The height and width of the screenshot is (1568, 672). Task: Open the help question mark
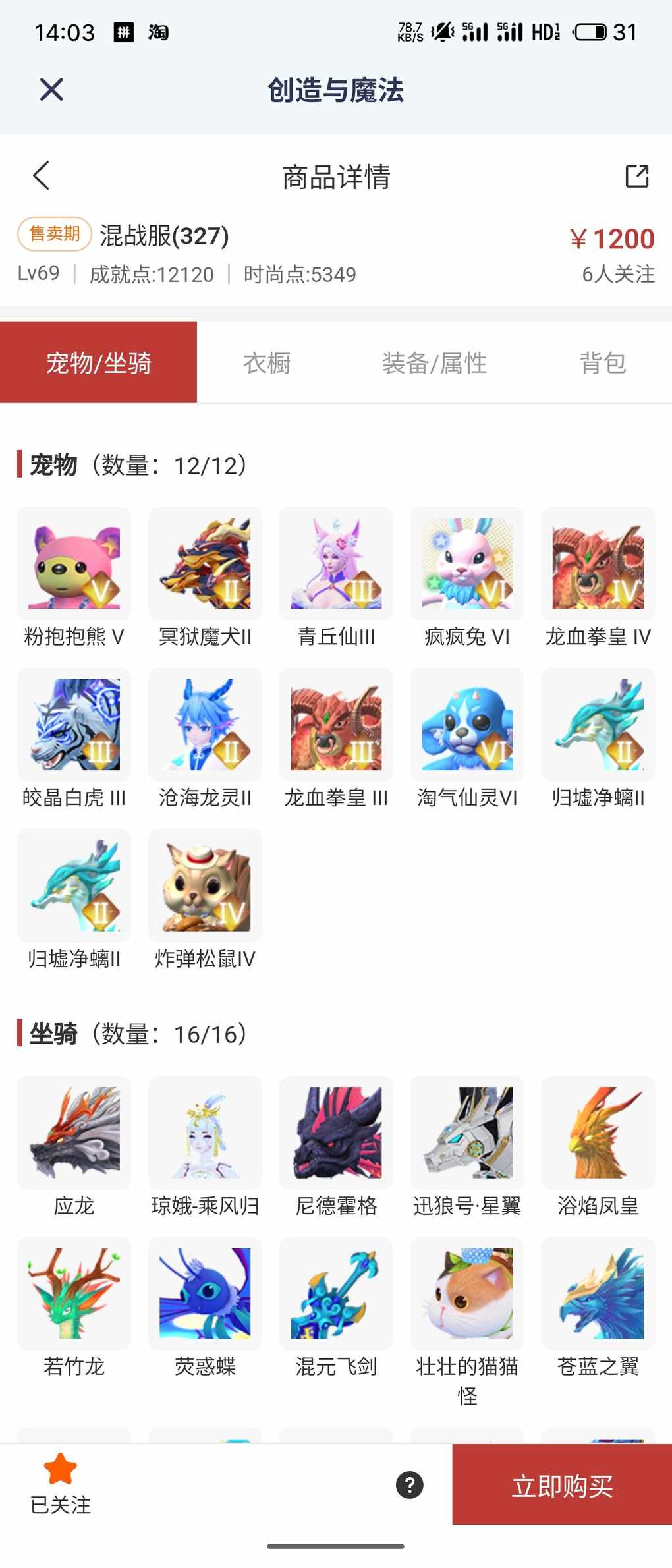409,1485
